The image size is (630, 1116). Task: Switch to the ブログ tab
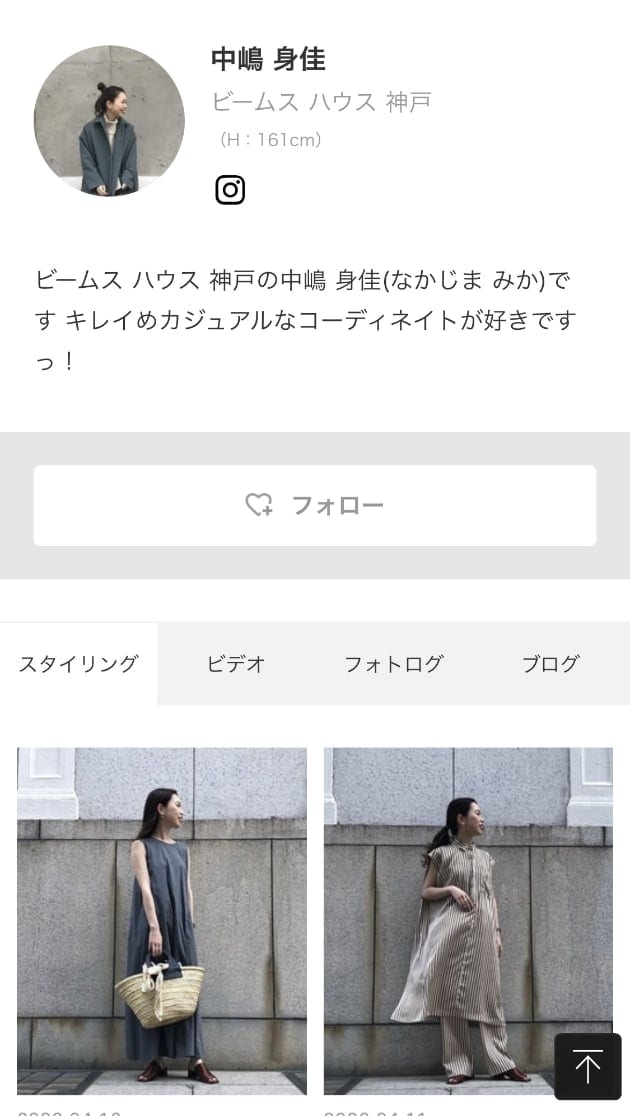tap(551, 664)
